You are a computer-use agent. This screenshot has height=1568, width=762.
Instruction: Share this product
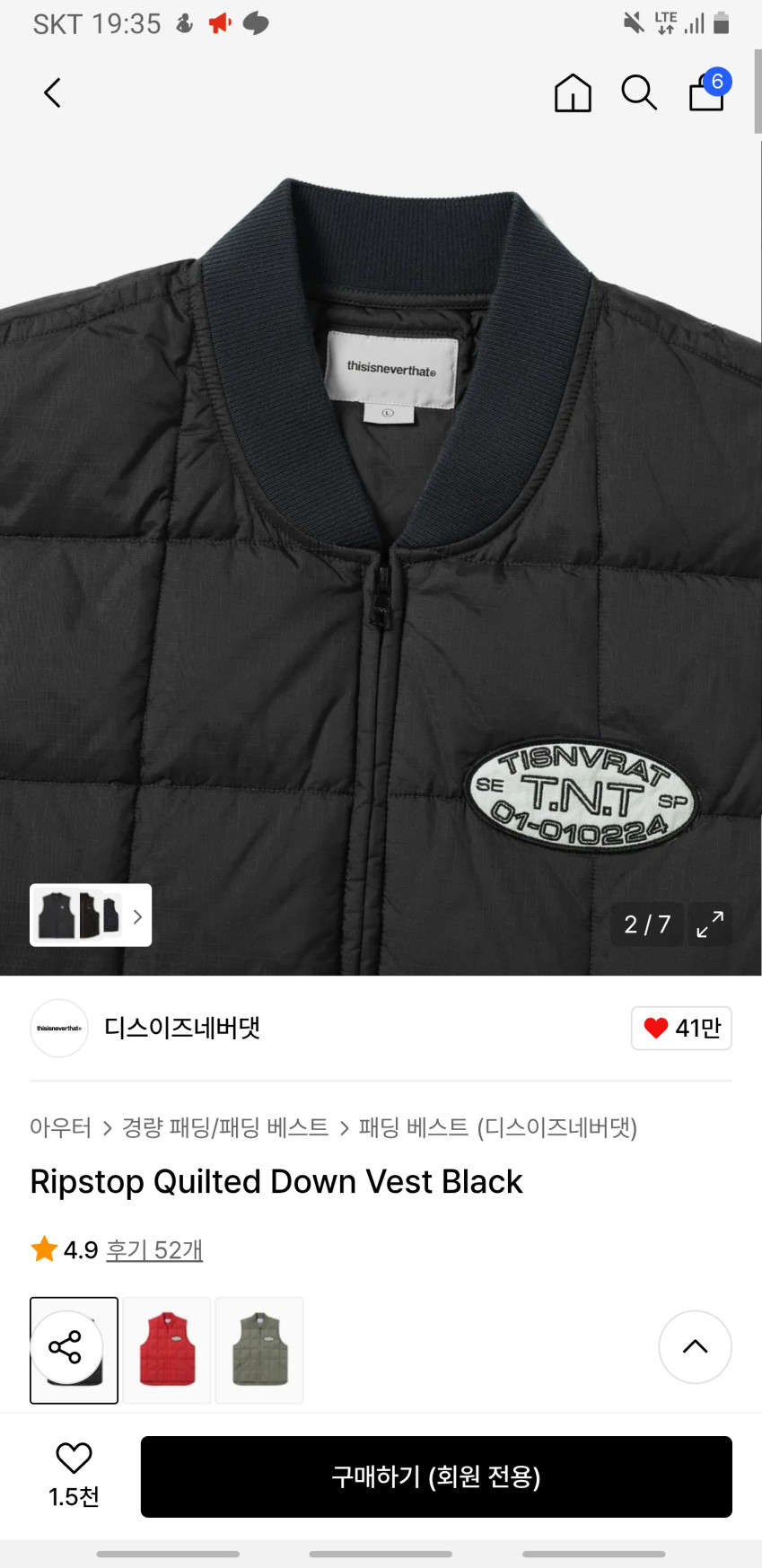(x=65, y=1347)
